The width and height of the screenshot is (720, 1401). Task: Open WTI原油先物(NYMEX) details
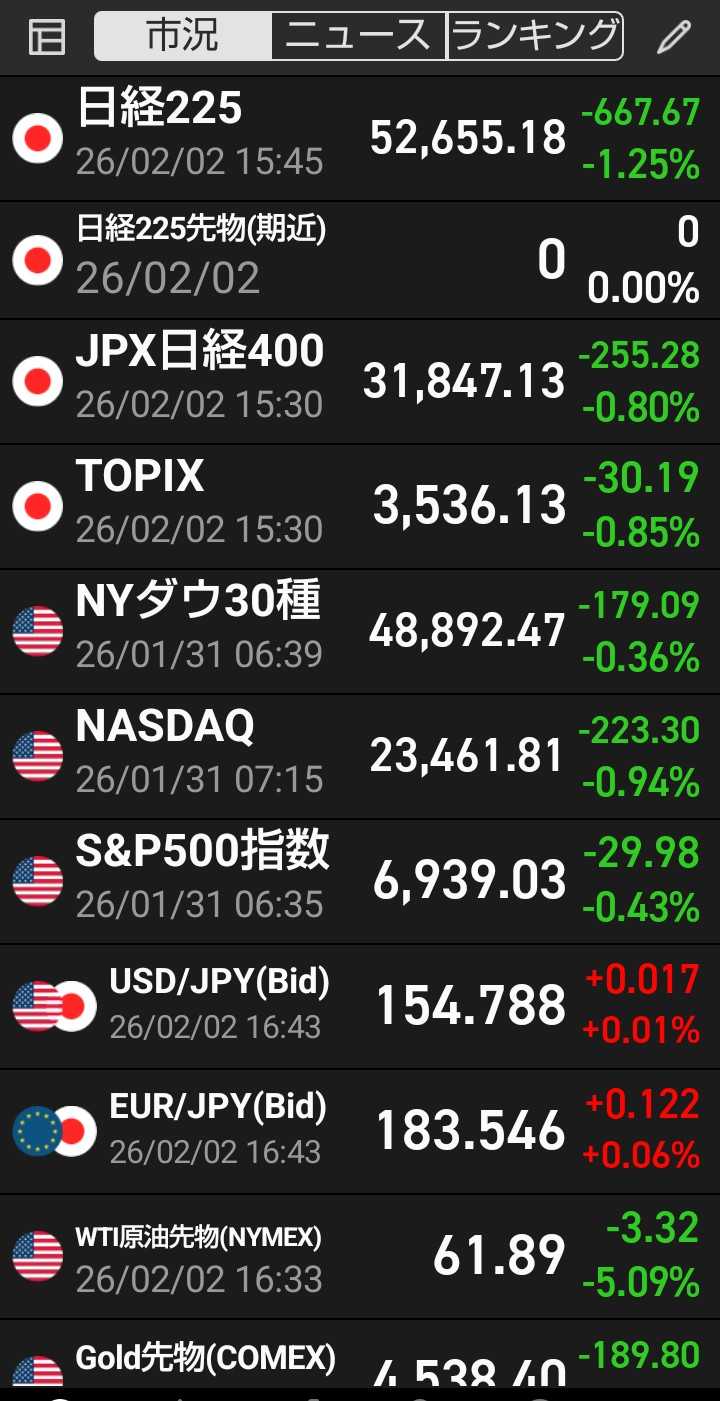pos(360,1256)
